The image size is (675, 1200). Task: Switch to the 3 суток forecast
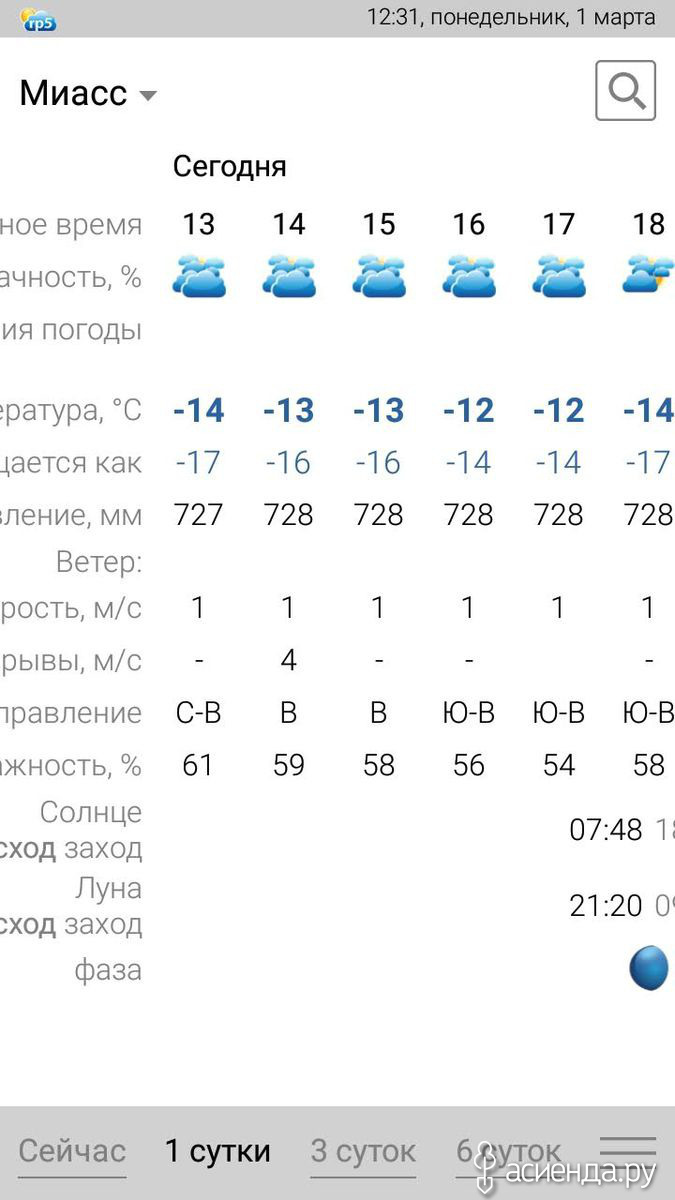tap(363, 1151)
